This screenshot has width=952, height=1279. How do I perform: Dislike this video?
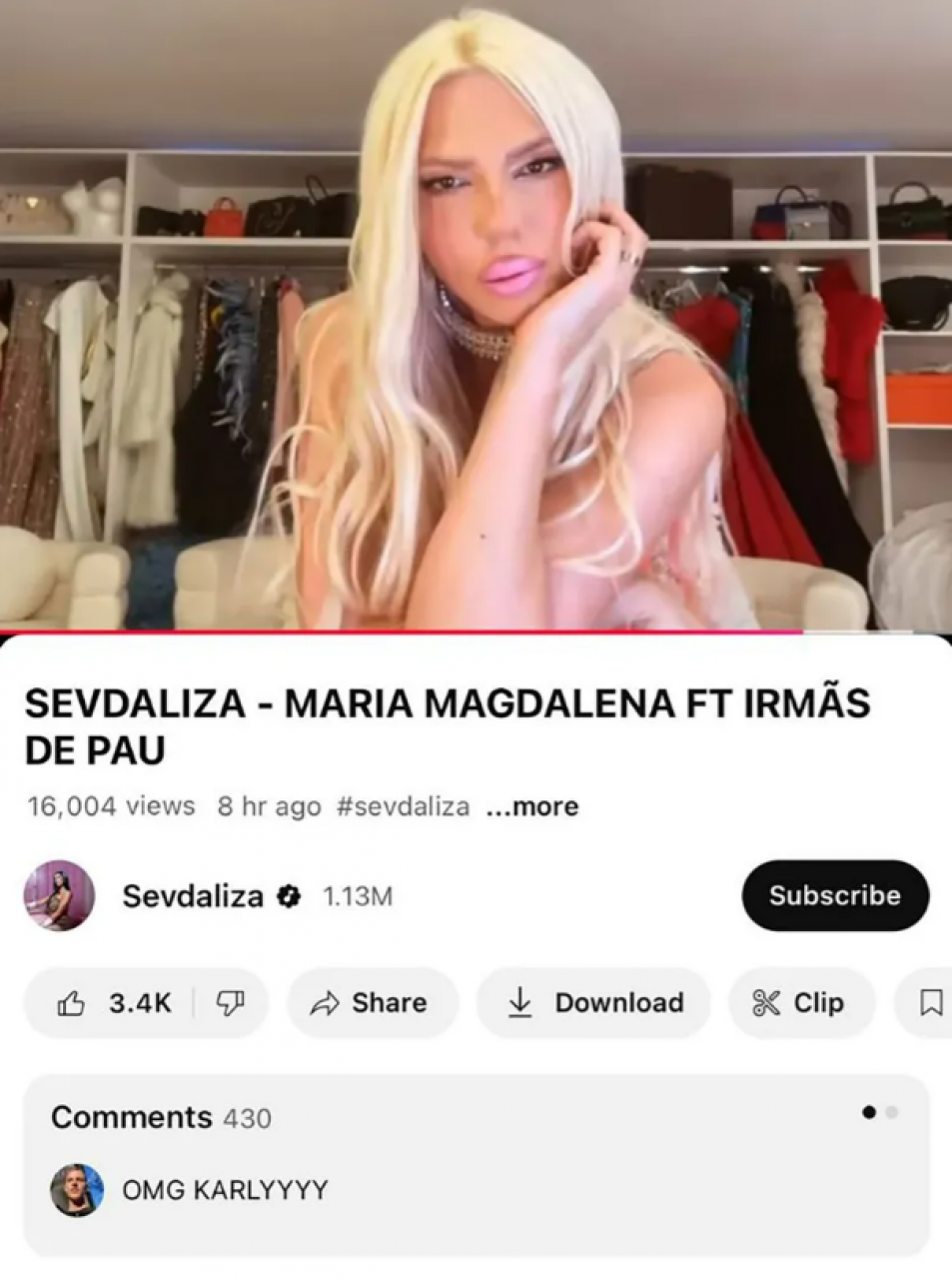231,1002
